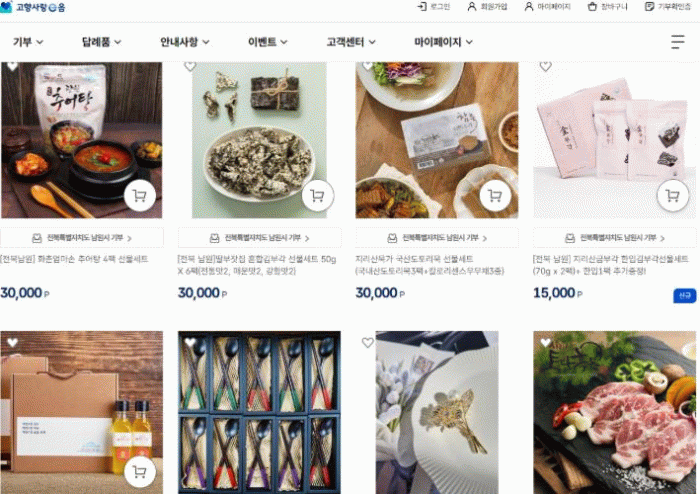Add 한입김부각선물세트 to cart
This screenshot has height=494, width=700.
(672, 196)
